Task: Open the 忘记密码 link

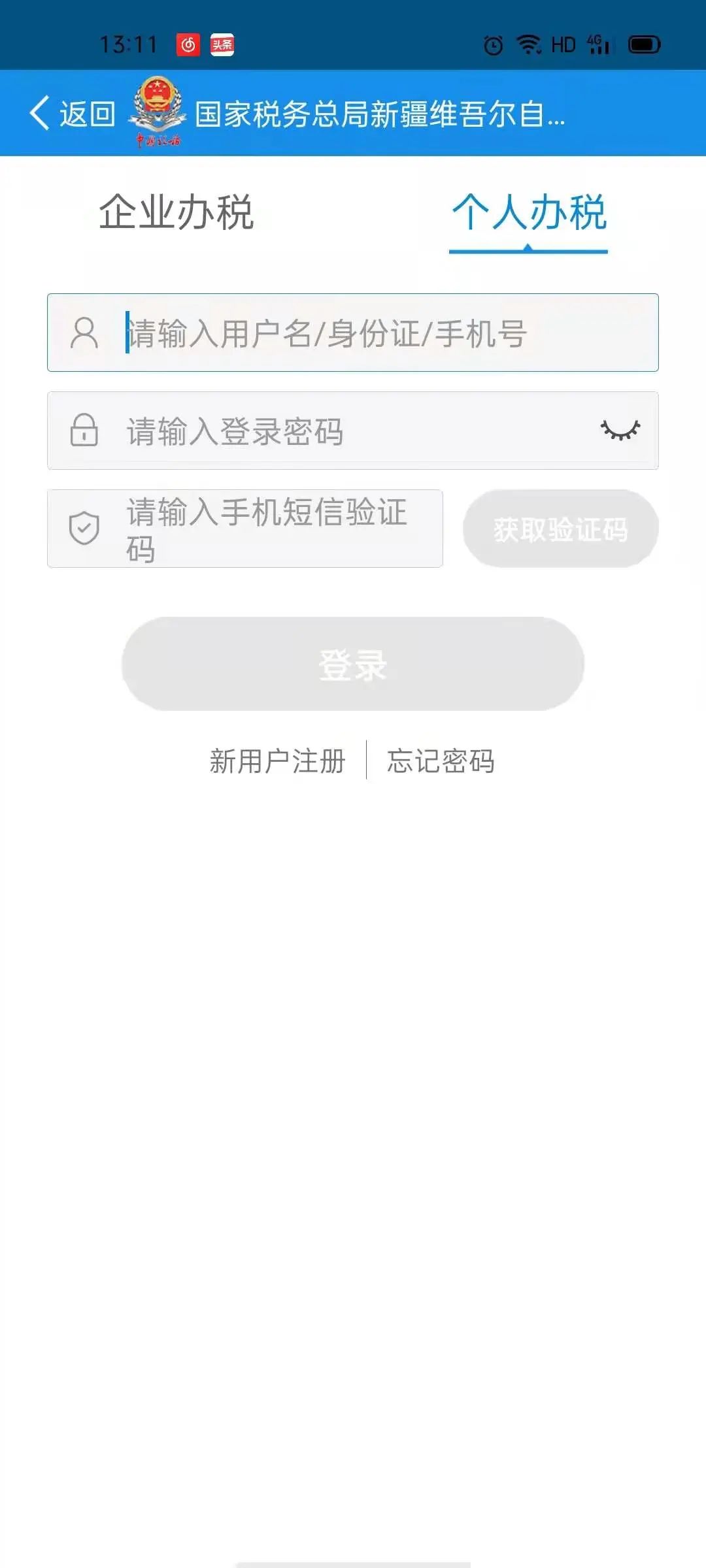Action: coord(441,761)
